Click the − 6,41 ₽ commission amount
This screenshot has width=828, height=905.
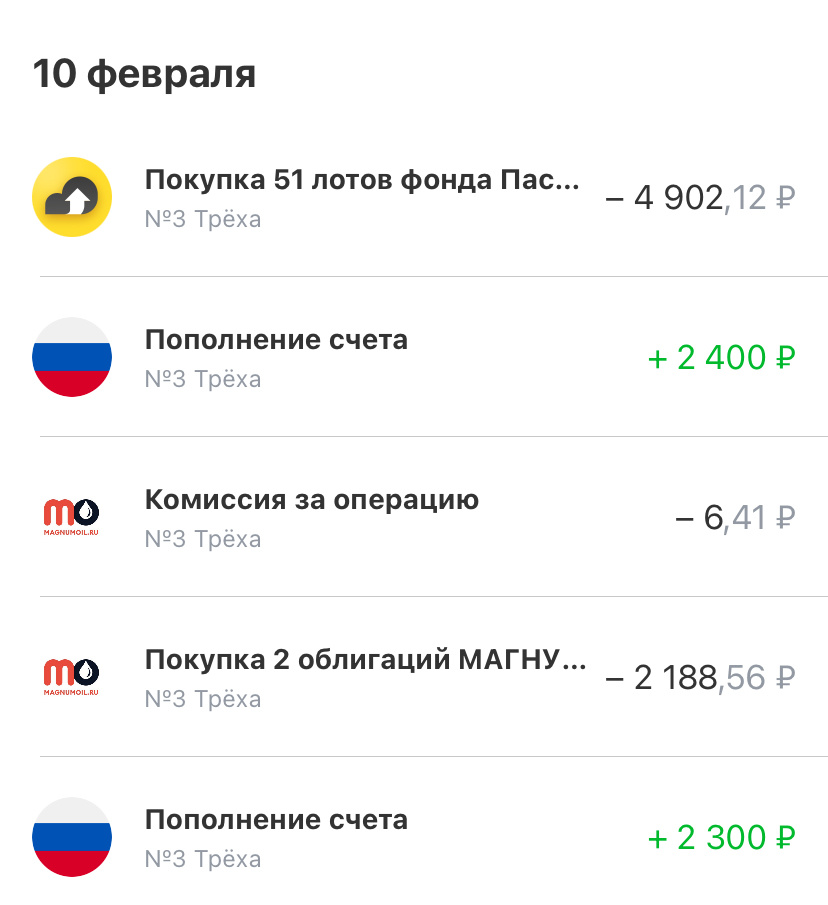pos(735,517)
